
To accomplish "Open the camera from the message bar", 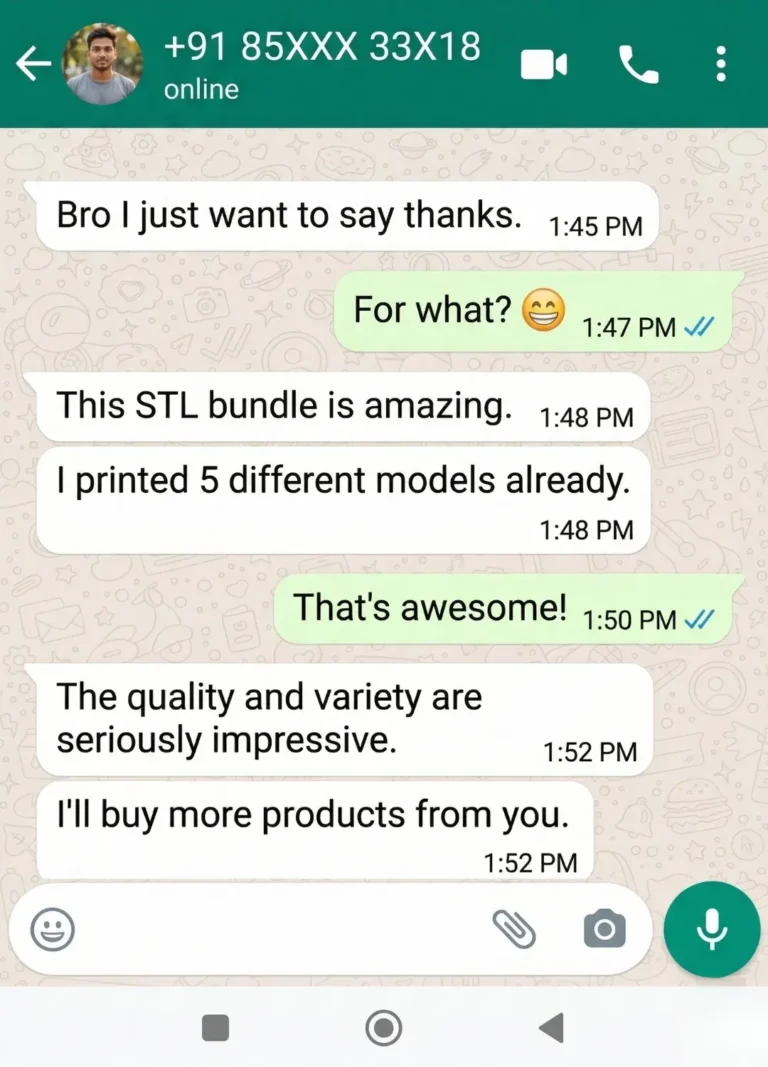I will click(x=604, y=930).
